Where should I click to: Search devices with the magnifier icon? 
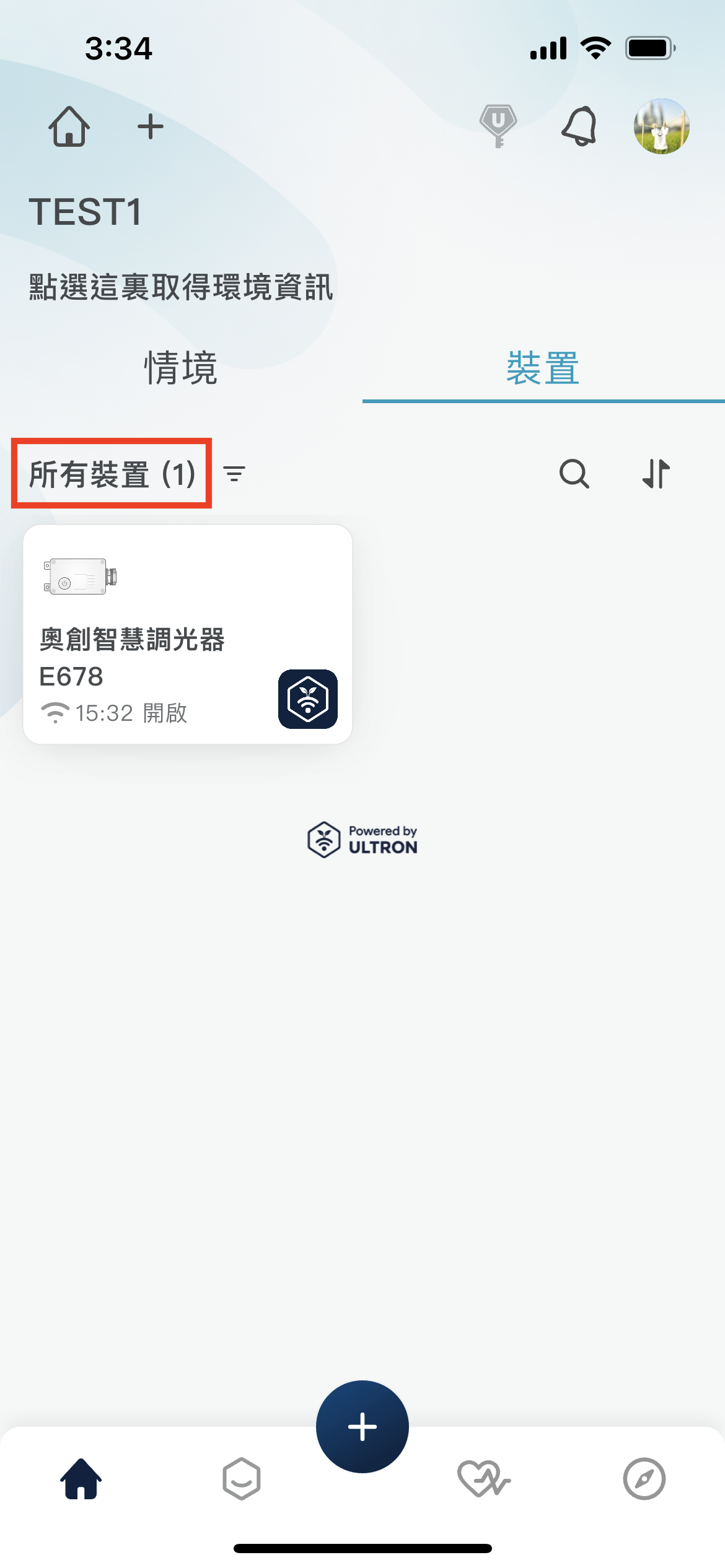(x=574, y=474)
